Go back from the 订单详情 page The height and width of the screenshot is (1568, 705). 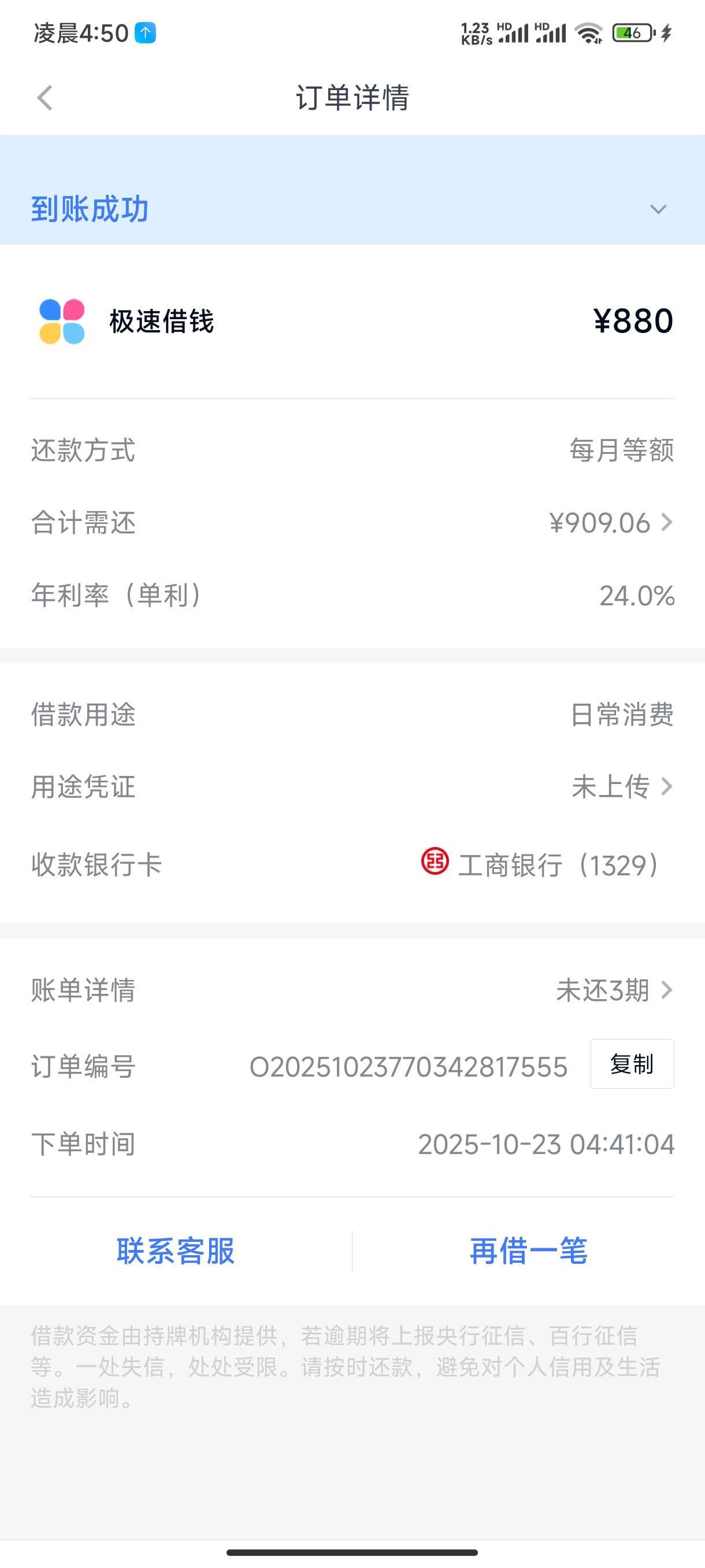pyautogui.click(x=45, y=98)
